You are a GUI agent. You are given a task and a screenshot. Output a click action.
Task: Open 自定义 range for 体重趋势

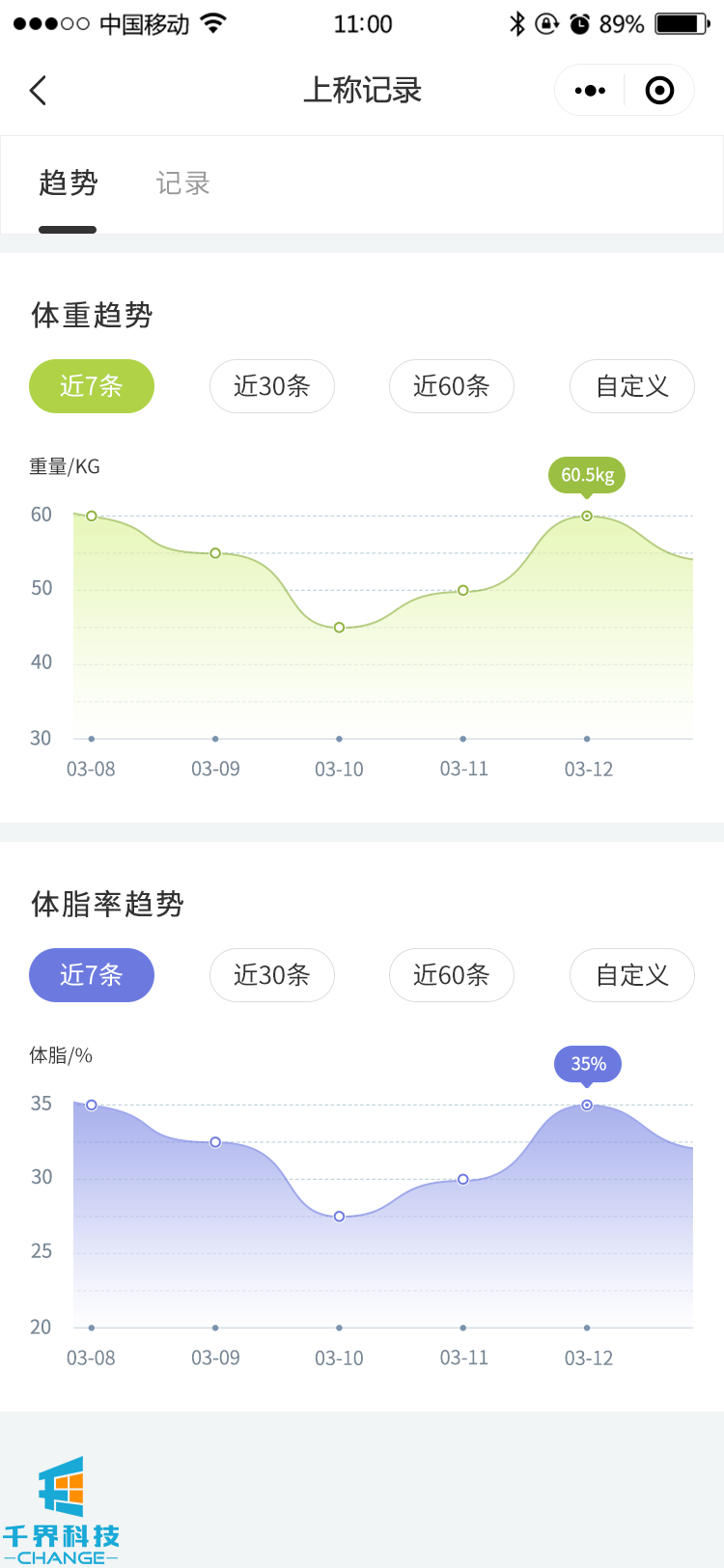[632, 386]
